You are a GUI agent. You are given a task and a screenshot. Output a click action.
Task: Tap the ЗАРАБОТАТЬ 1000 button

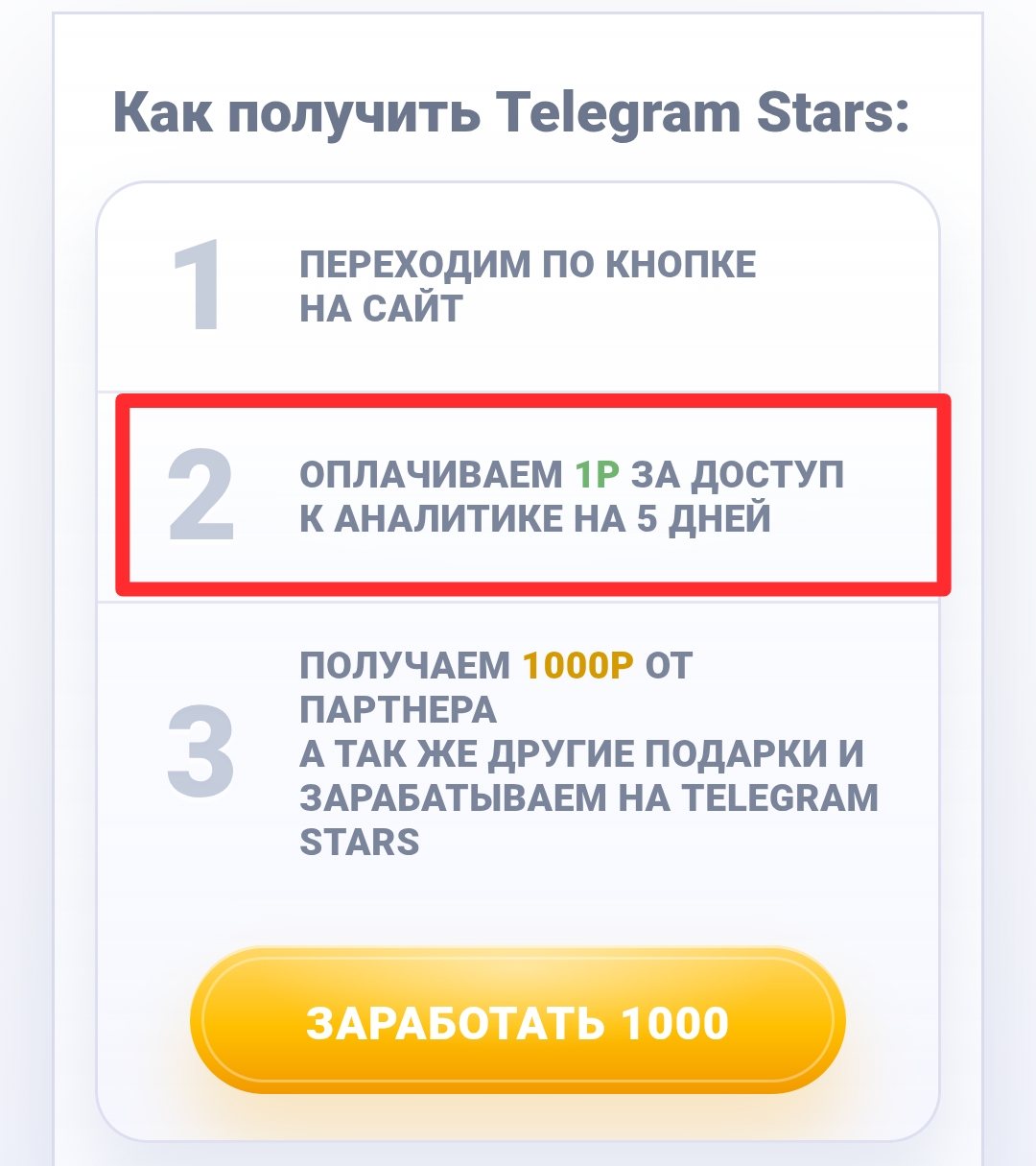(x=517, y=1022)
